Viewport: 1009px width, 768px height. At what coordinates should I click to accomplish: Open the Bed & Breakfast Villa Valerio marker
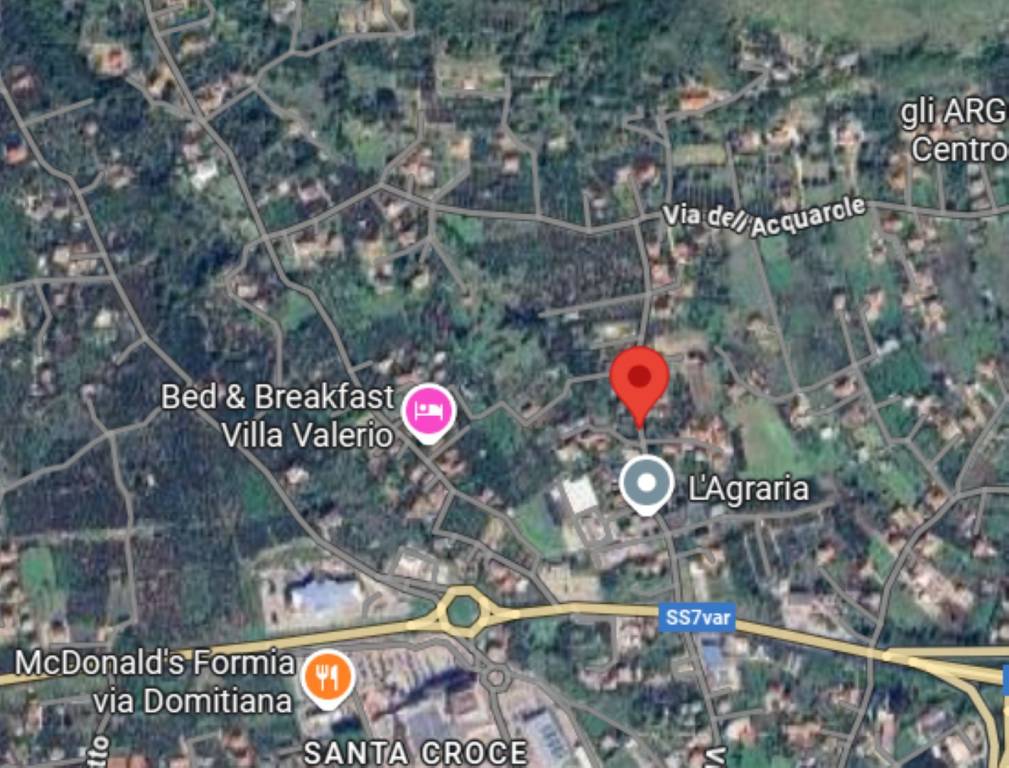(x=429, y=411)
